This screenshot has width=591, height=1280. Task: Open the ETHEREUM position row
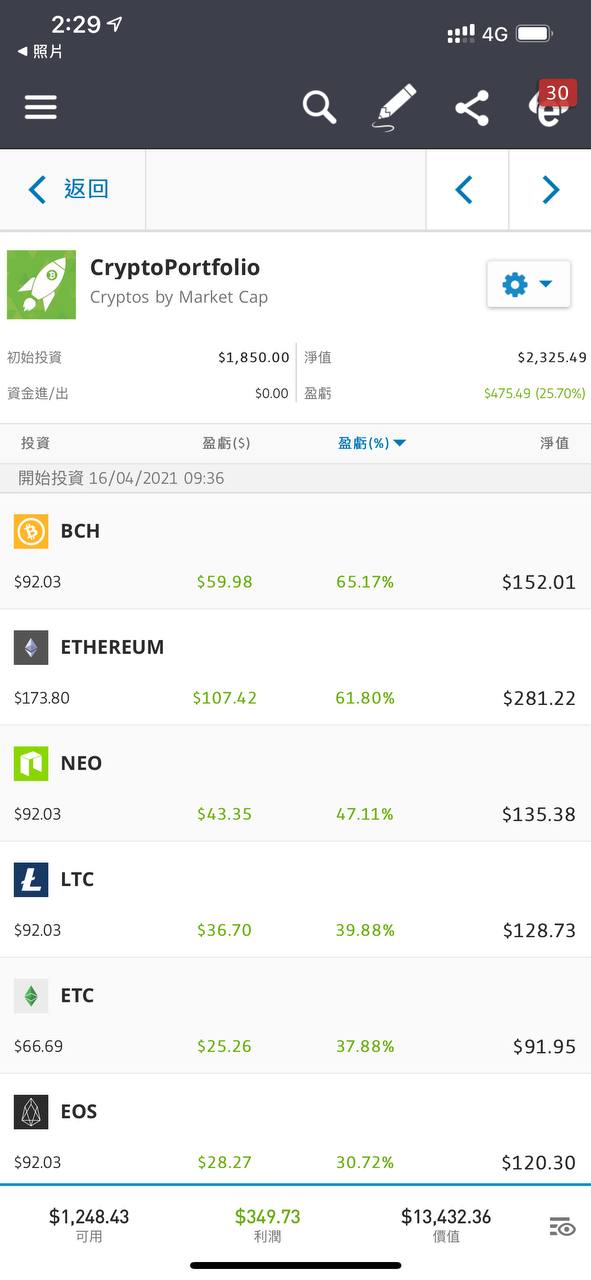(295, 667)
